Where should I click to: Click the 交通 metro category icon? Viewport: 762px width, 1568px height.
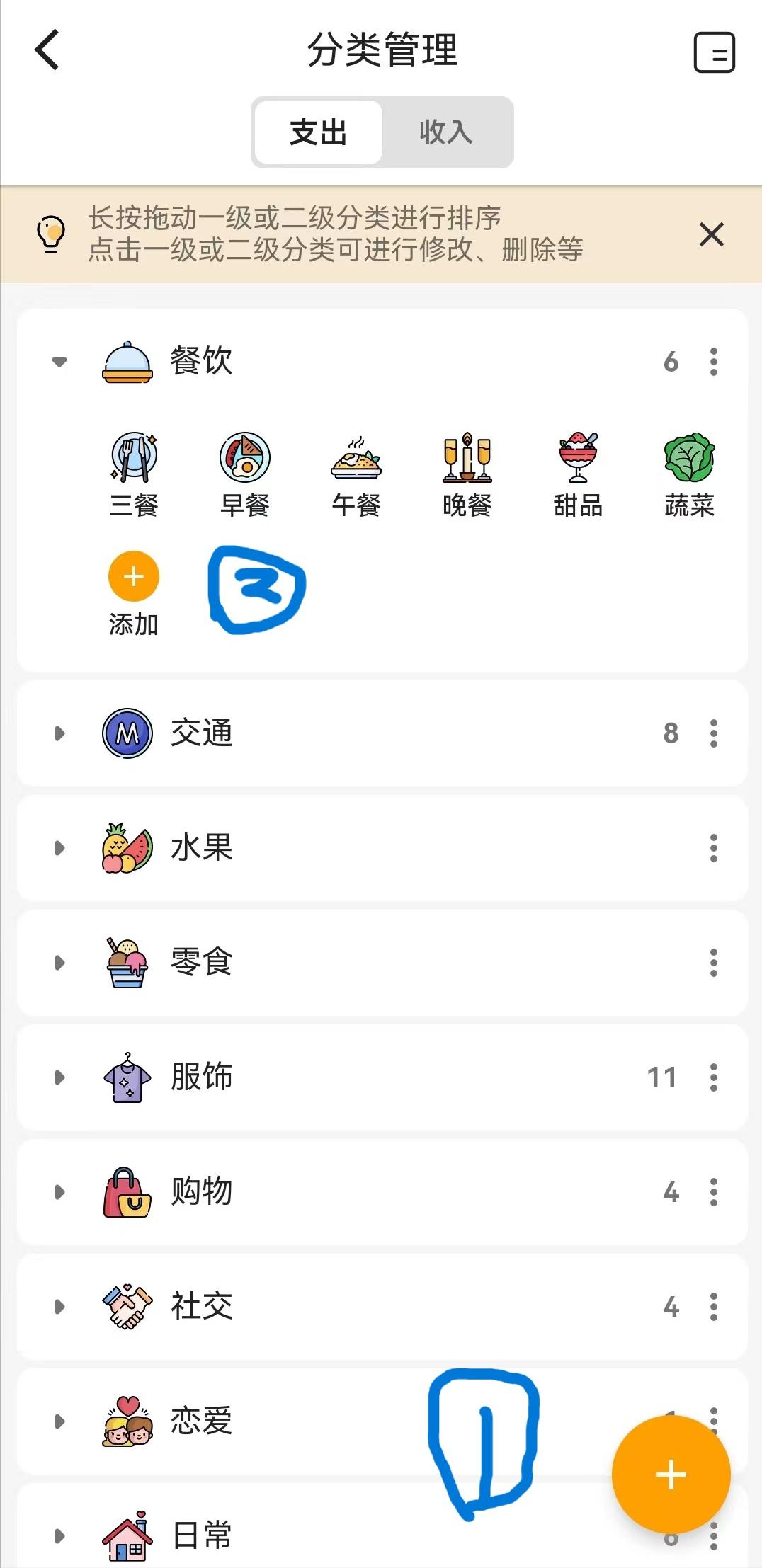click(126, 734)
